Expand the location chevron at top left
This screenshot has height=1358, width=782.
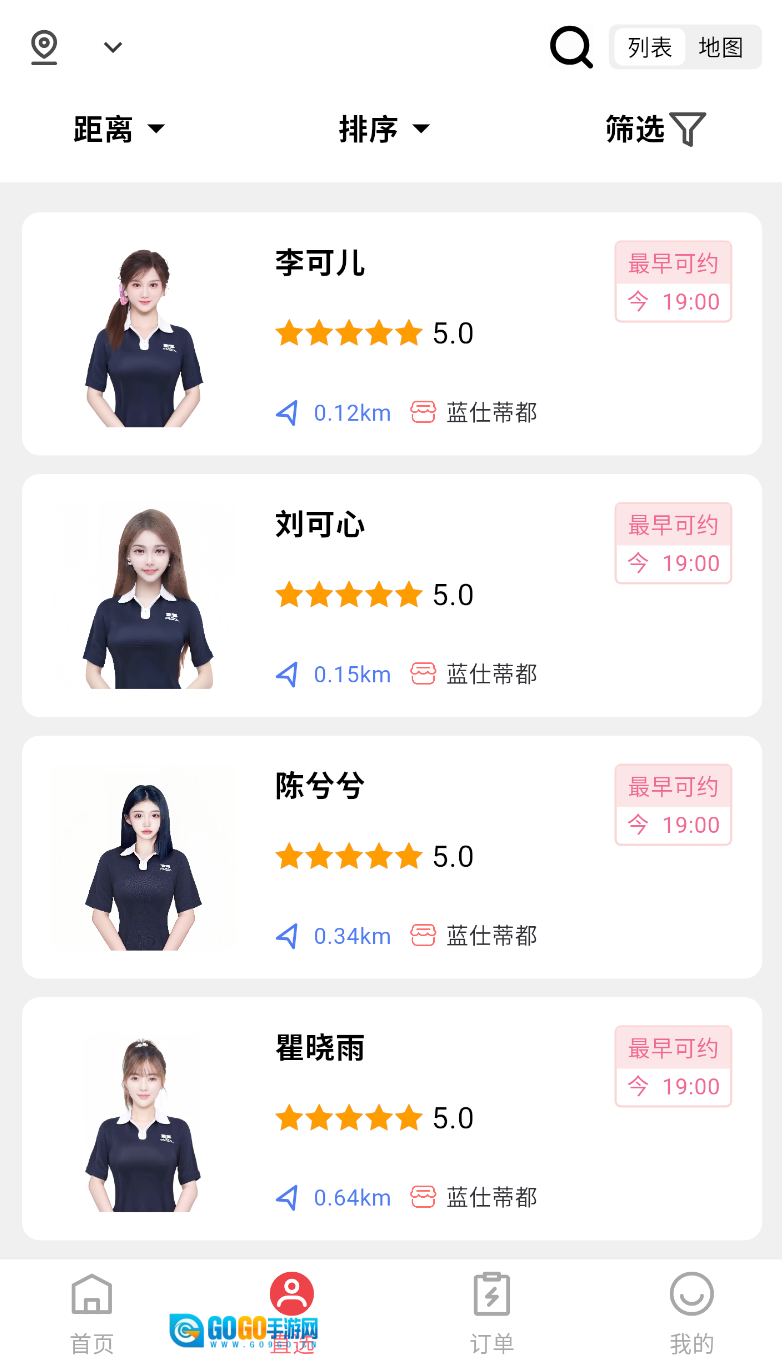coord(112,47)
